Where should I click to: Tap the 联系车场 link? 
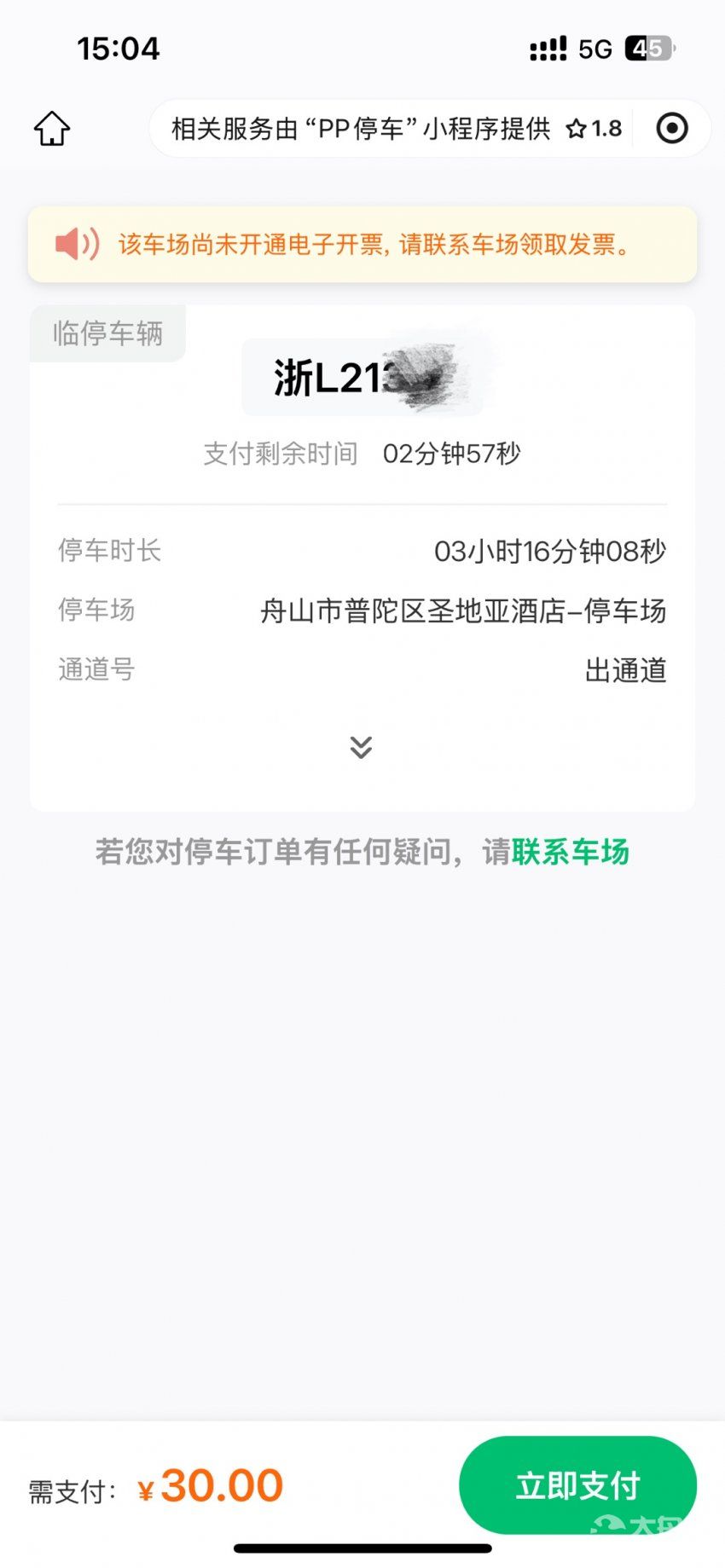pyautogui.click(x=571, y=851)
